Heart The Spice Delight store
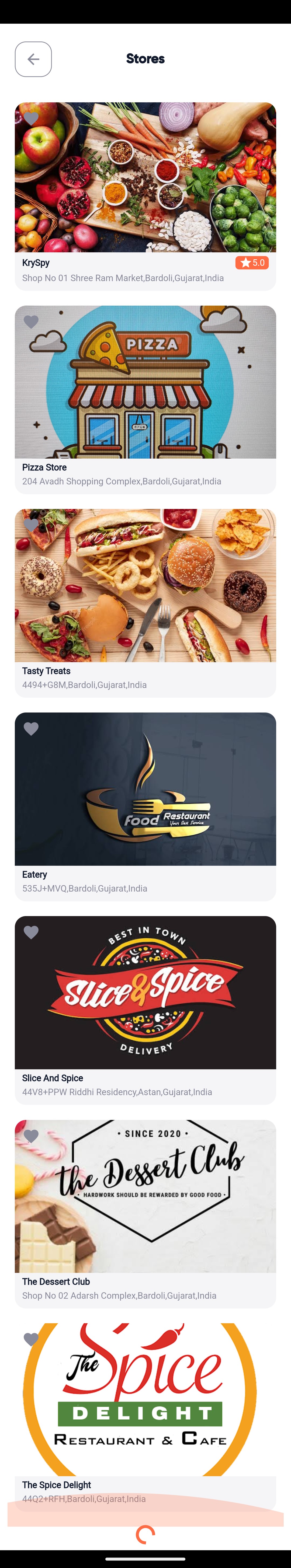The image size is (291, 1568). [31, 1339]
